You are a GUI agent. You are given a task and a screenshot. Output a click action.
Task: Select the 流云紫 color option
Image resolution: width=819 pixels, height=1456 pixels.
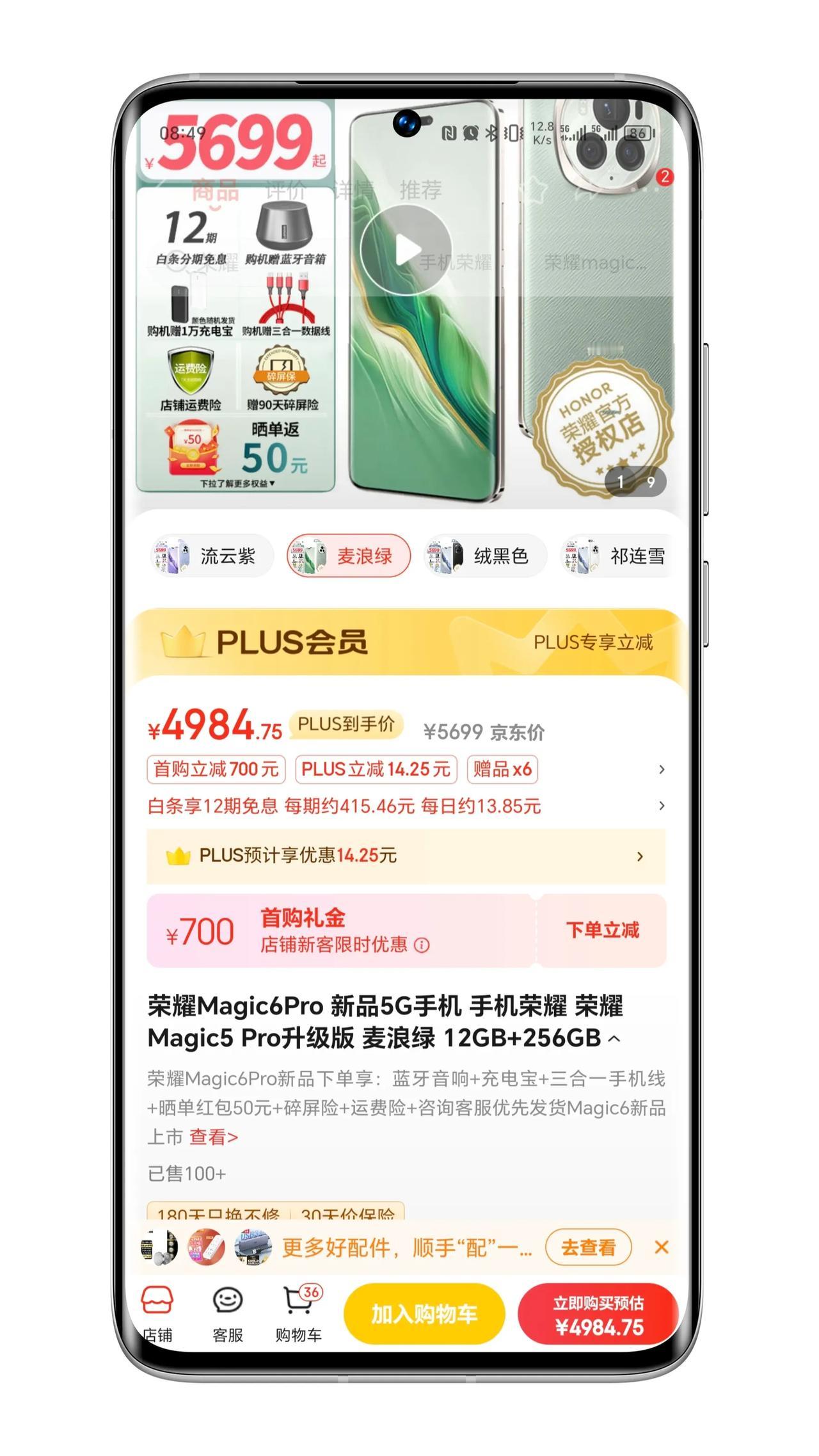click(211, 556)
